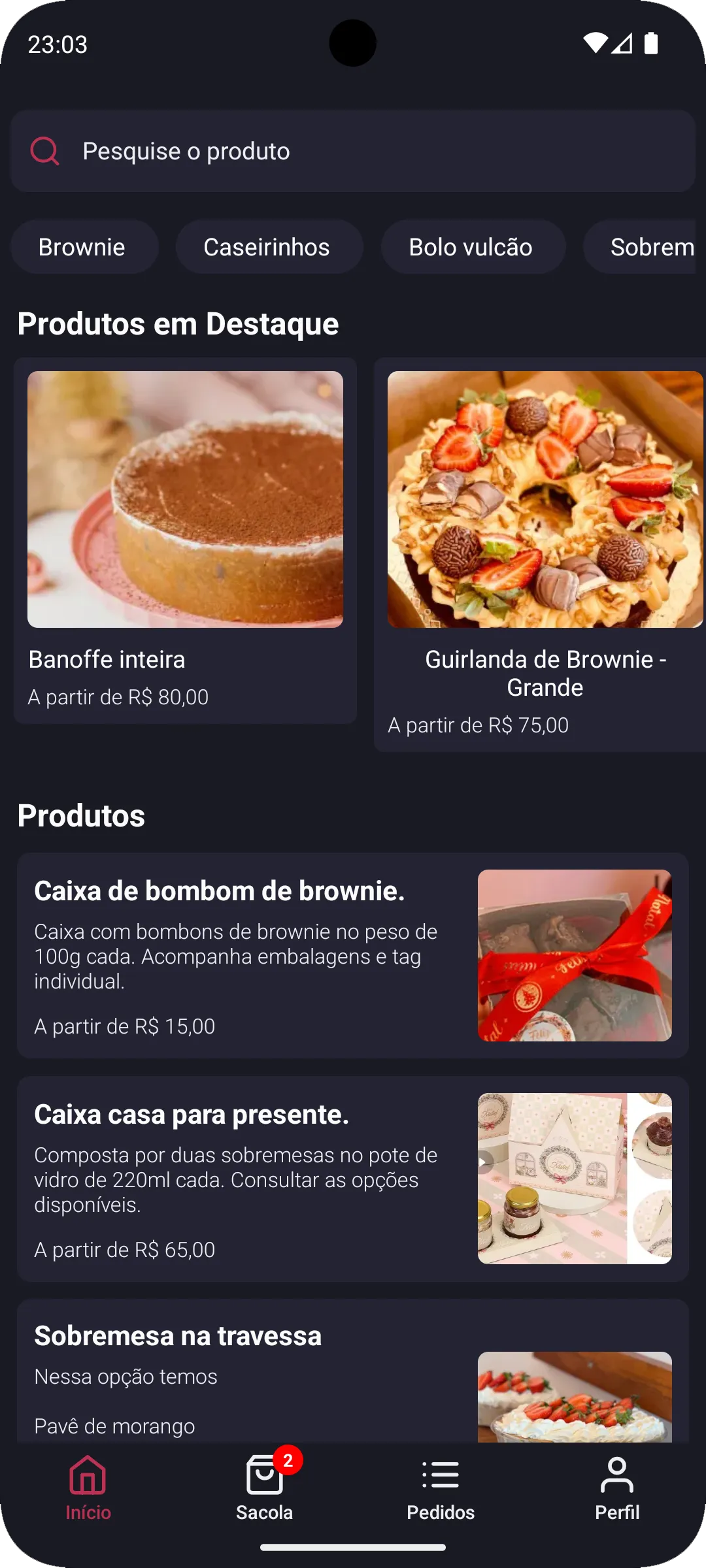Filter products by Caseirinhos
Screen dimensions: 706x1568
pos(268,247)
